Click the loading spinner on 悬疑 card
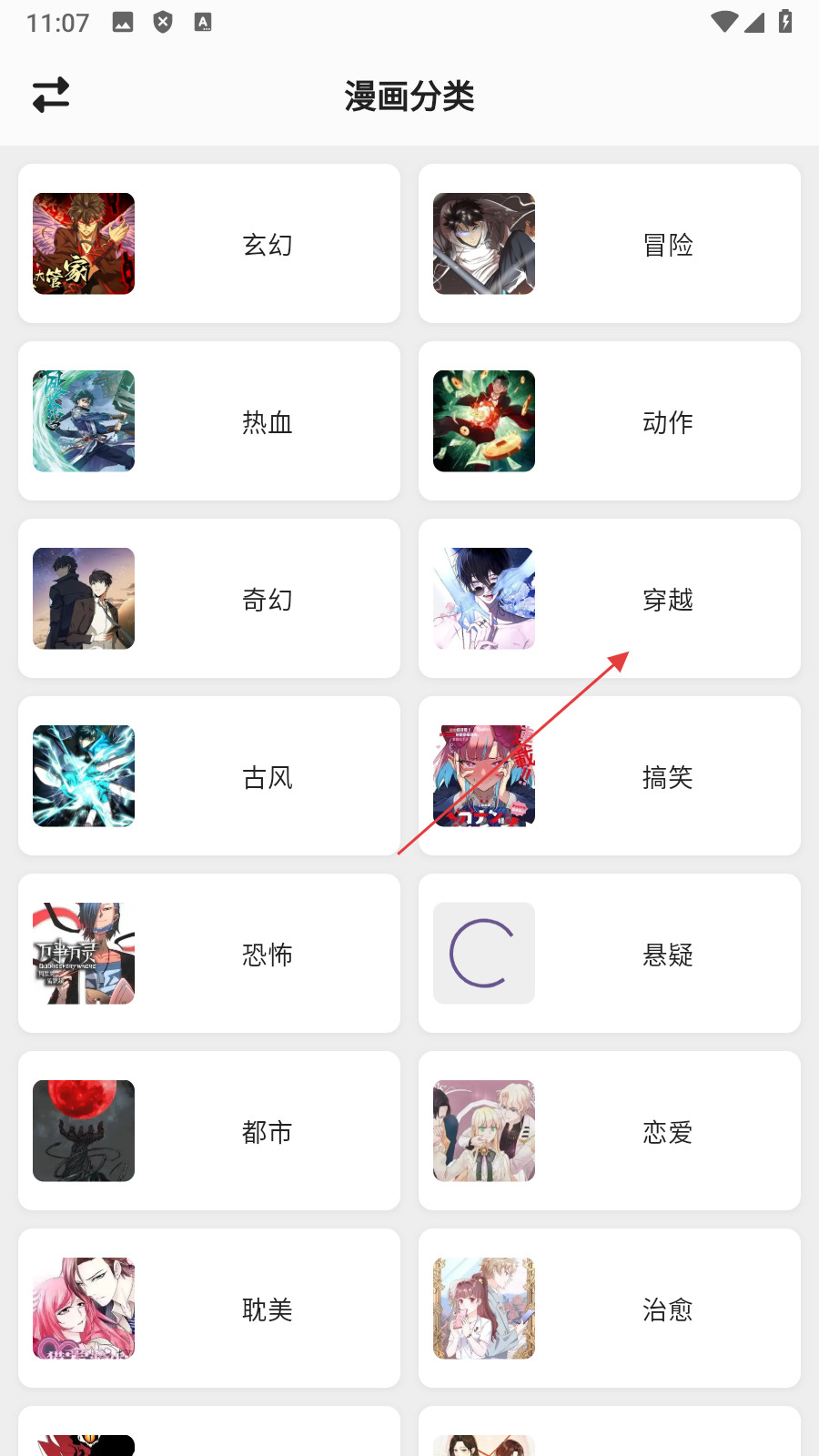This screenshot has height=1456, width=819. 483,954
